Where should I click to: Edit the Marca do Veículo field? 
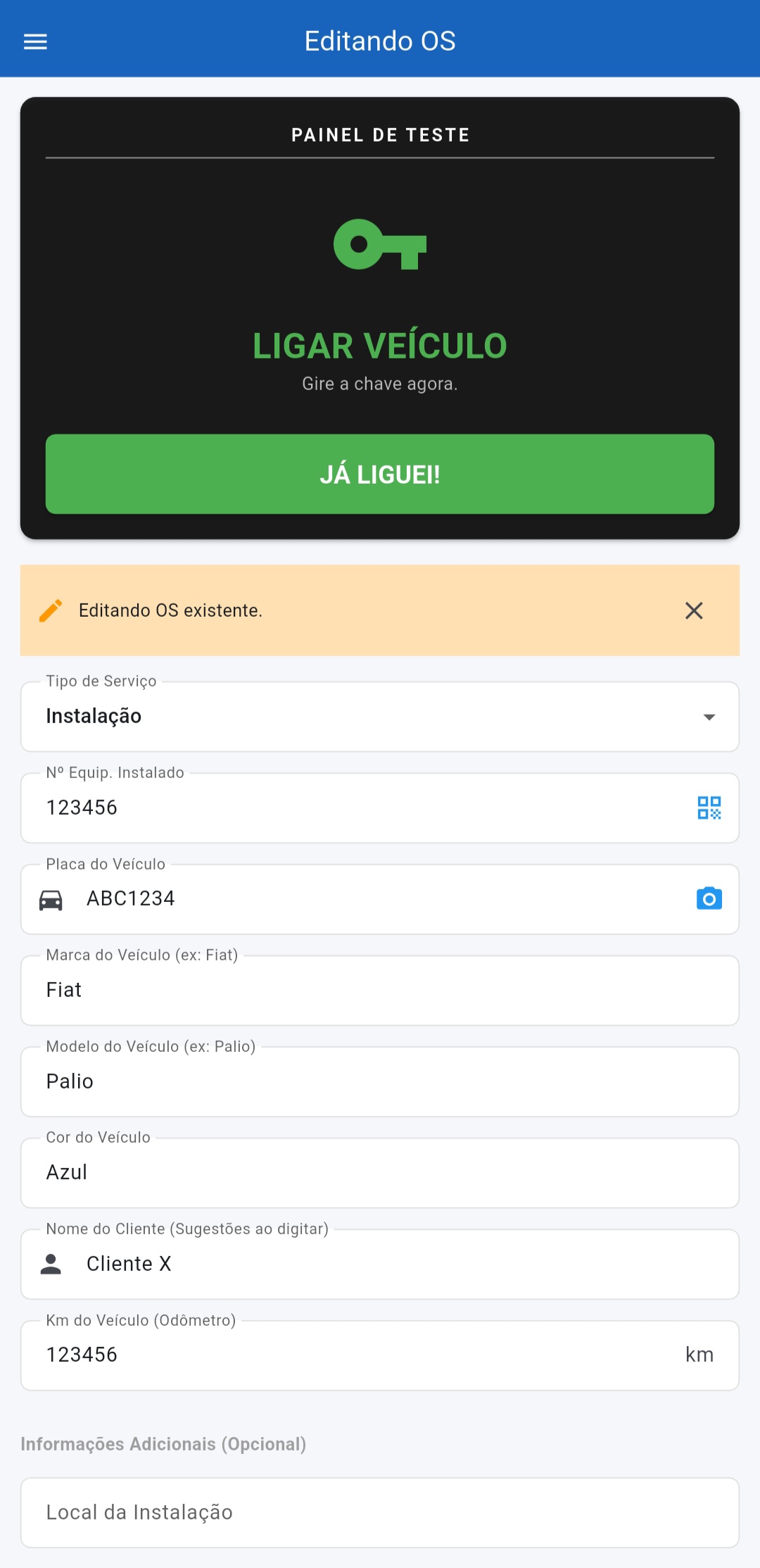(x=380, y=991)
